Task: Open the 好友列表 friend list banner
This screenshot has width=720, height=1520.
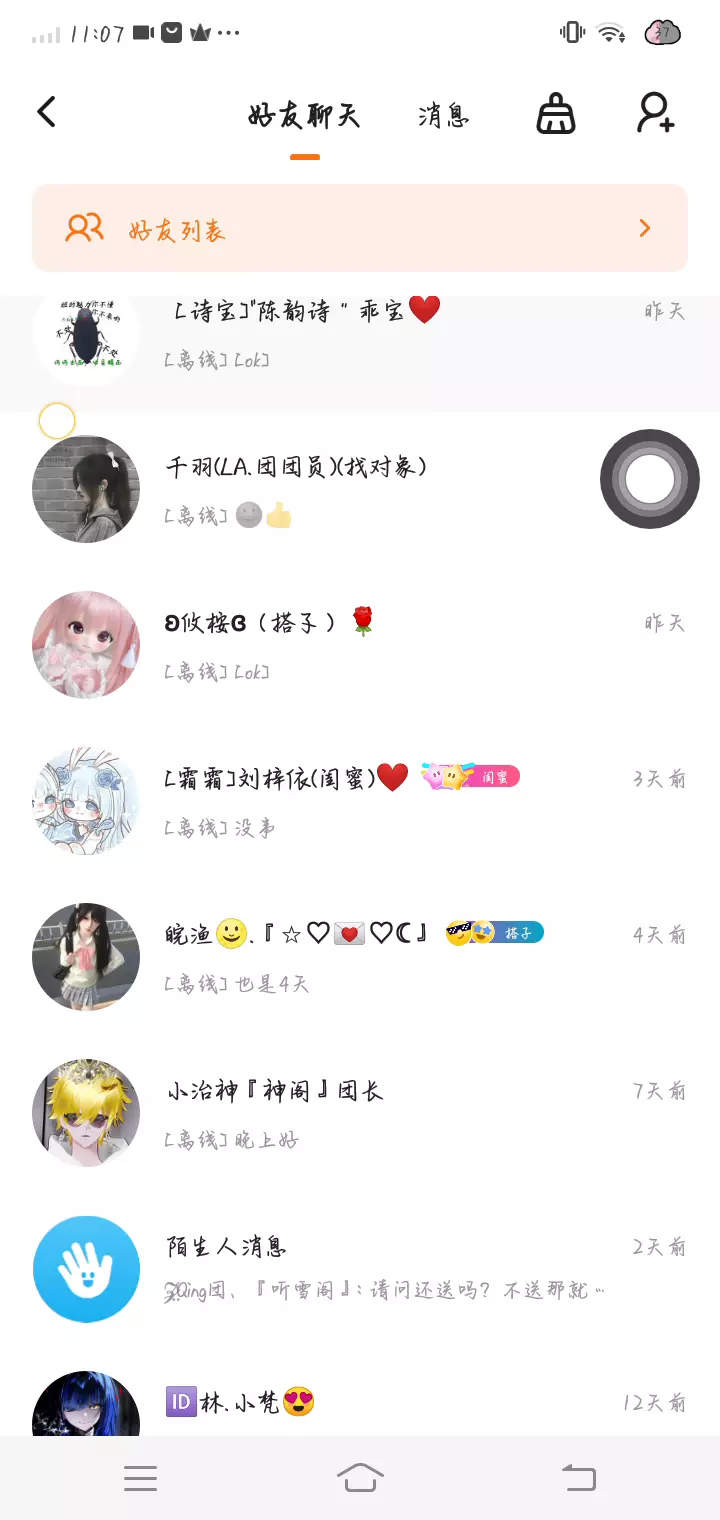Action: pos(360,228)
